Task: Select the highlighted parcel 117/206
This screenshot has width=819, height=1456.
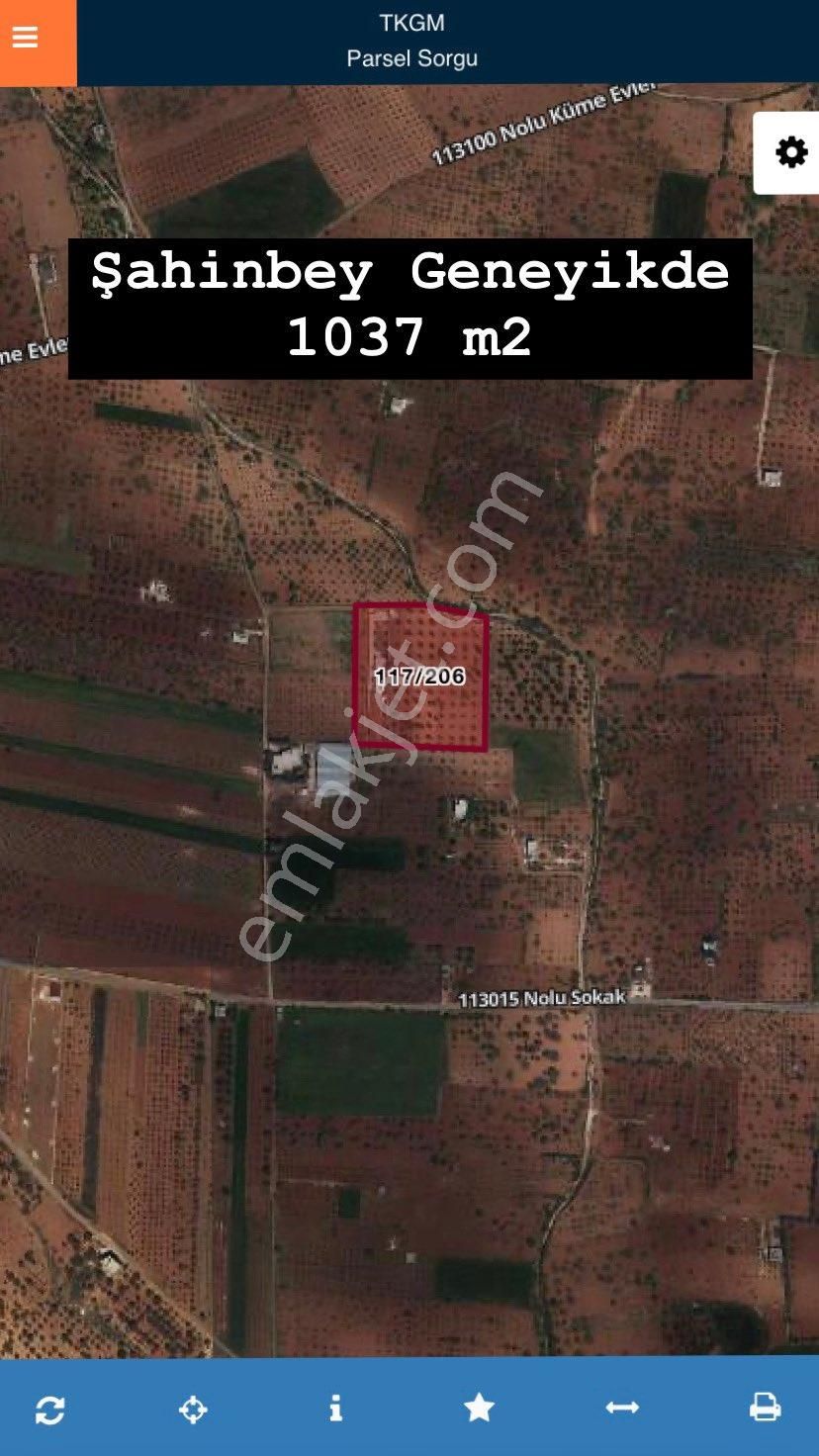Action: coord(420,678)
